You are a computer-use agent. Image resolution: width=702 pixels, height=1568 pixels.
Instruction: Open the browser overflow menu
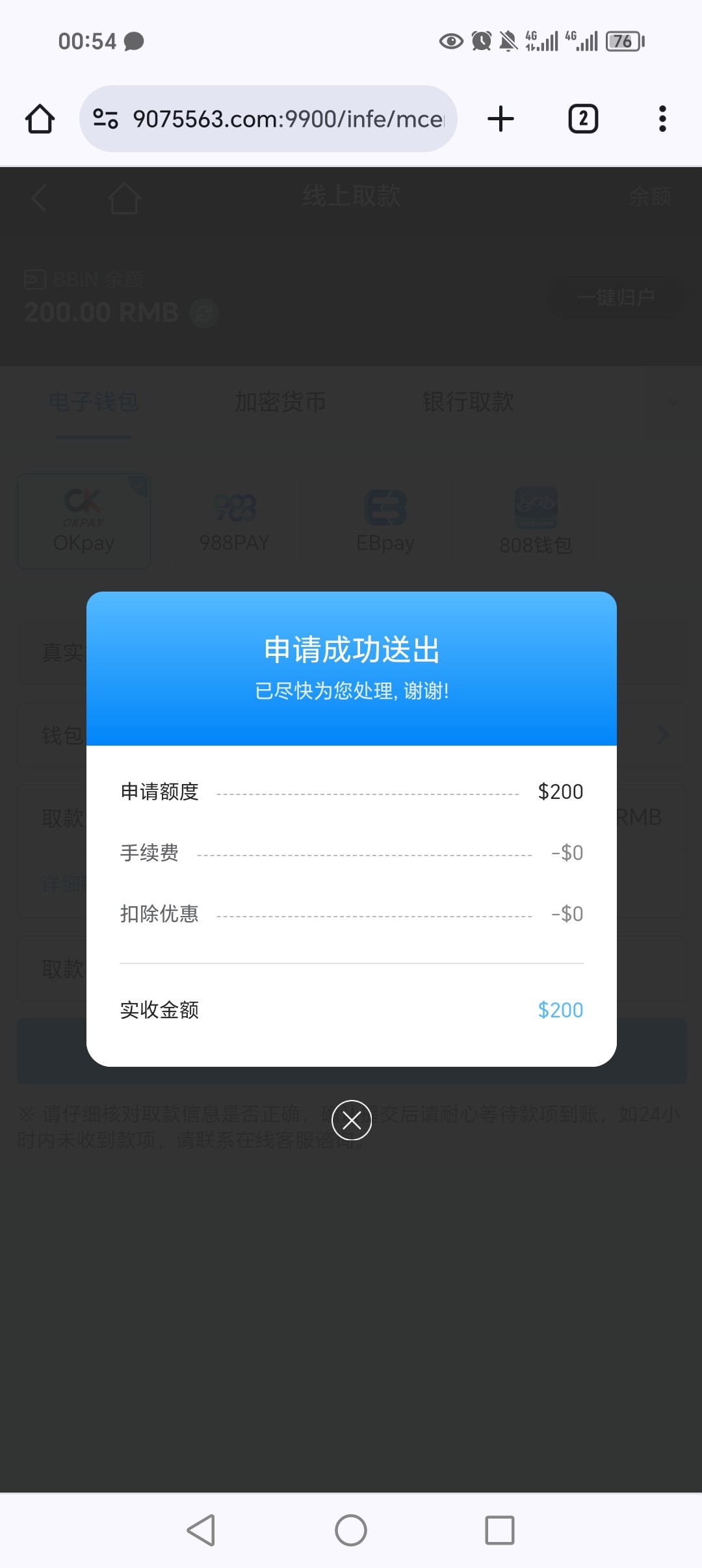coord(662,119)
